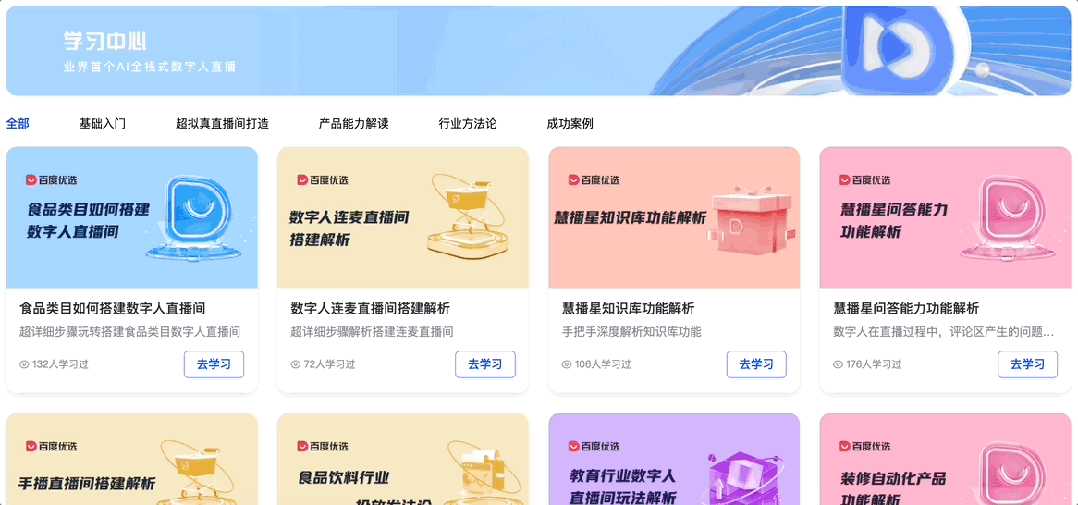
Task: Tap 去学习 for 数字人连麦直播间搭建解析
Action: 485,364
